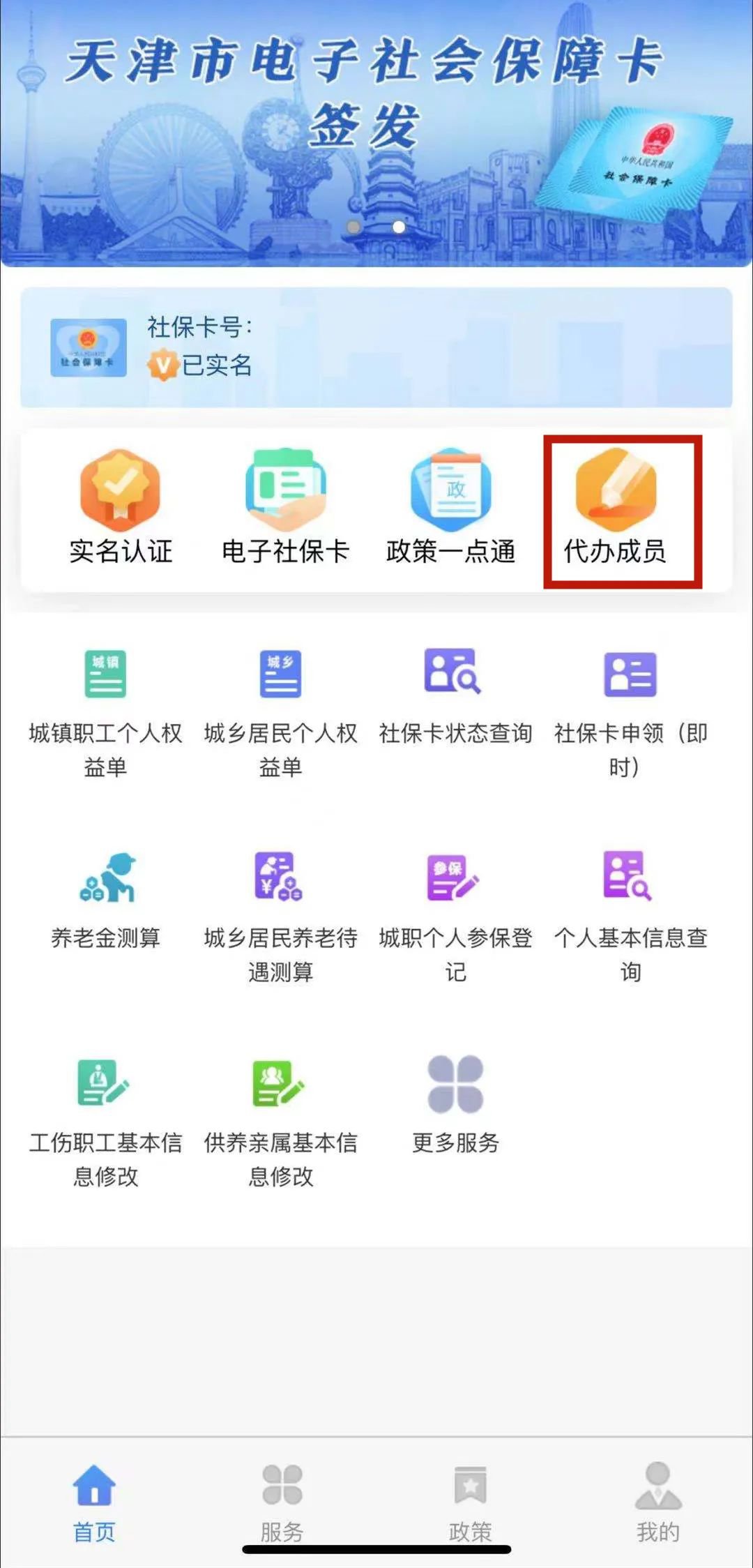
Task: Tap the 天津市电子社会保障卡签发 banner
Action: click(x=376, y=133)
